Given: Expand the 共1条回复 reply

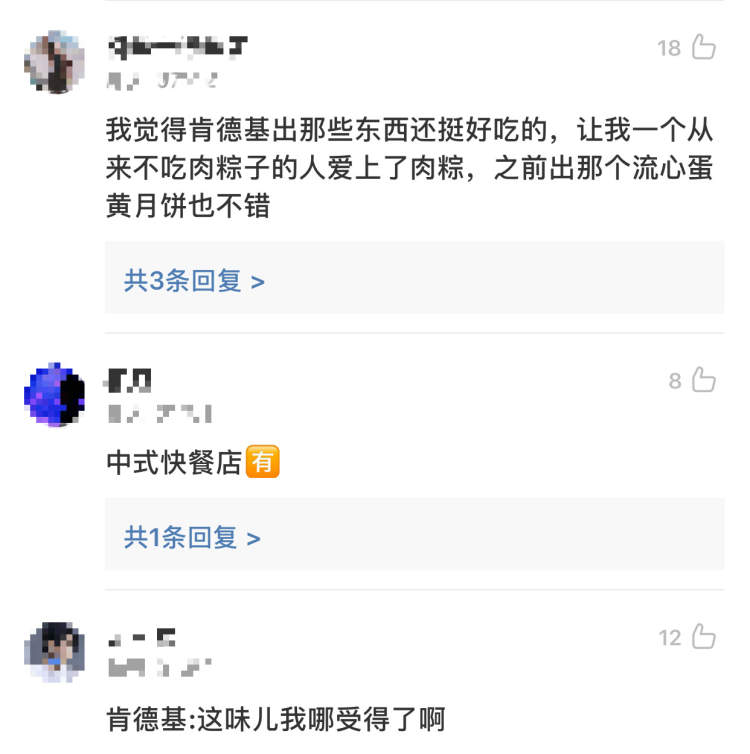Looking at the screenshot, I should [192, 538].
